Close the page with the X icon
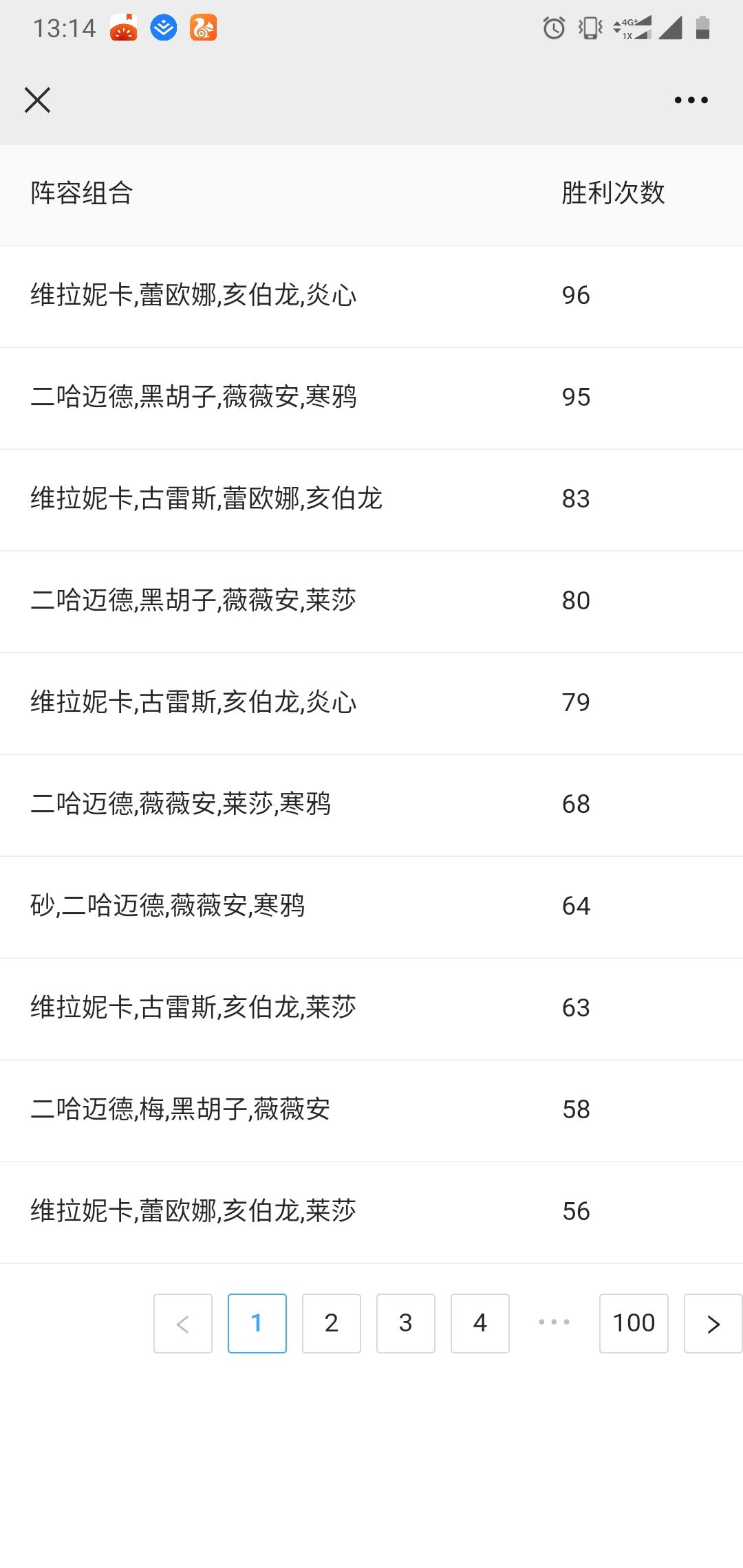 tap(37, 100)
